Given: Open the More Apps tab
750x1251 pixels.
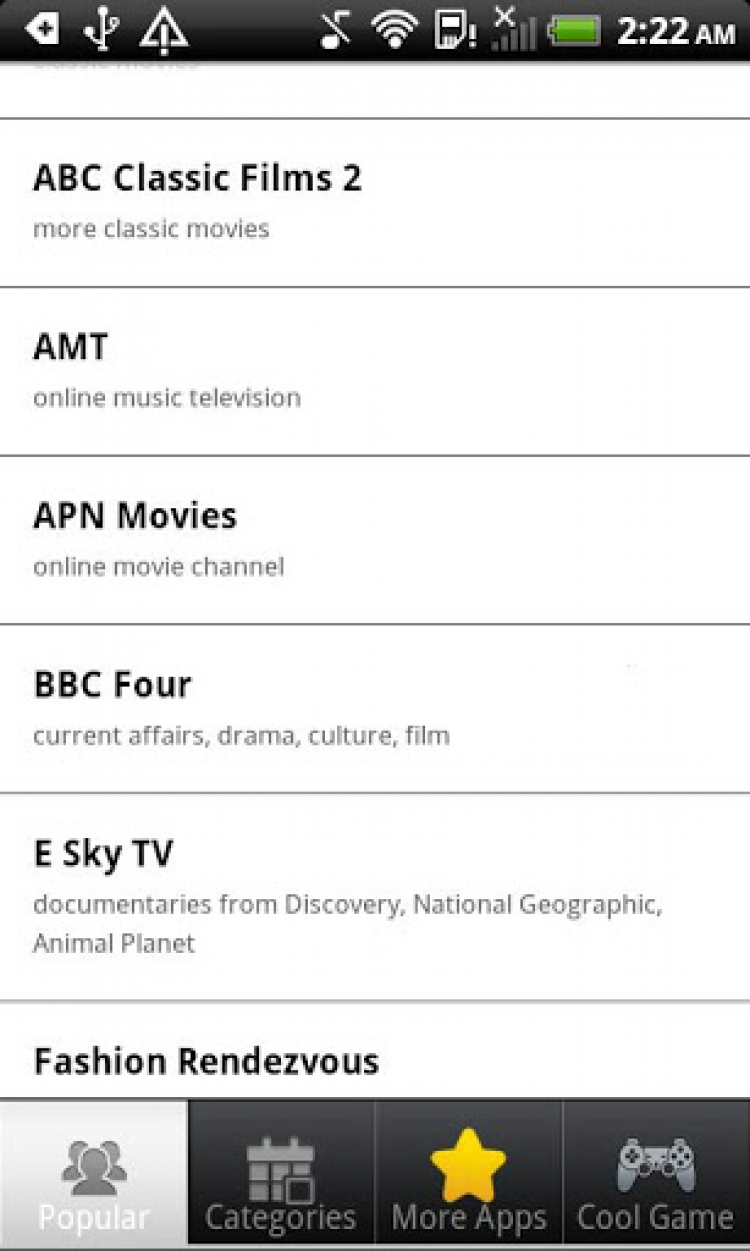Looking at the screenshot, I should pyautogui.click(x=469, y=1174).
